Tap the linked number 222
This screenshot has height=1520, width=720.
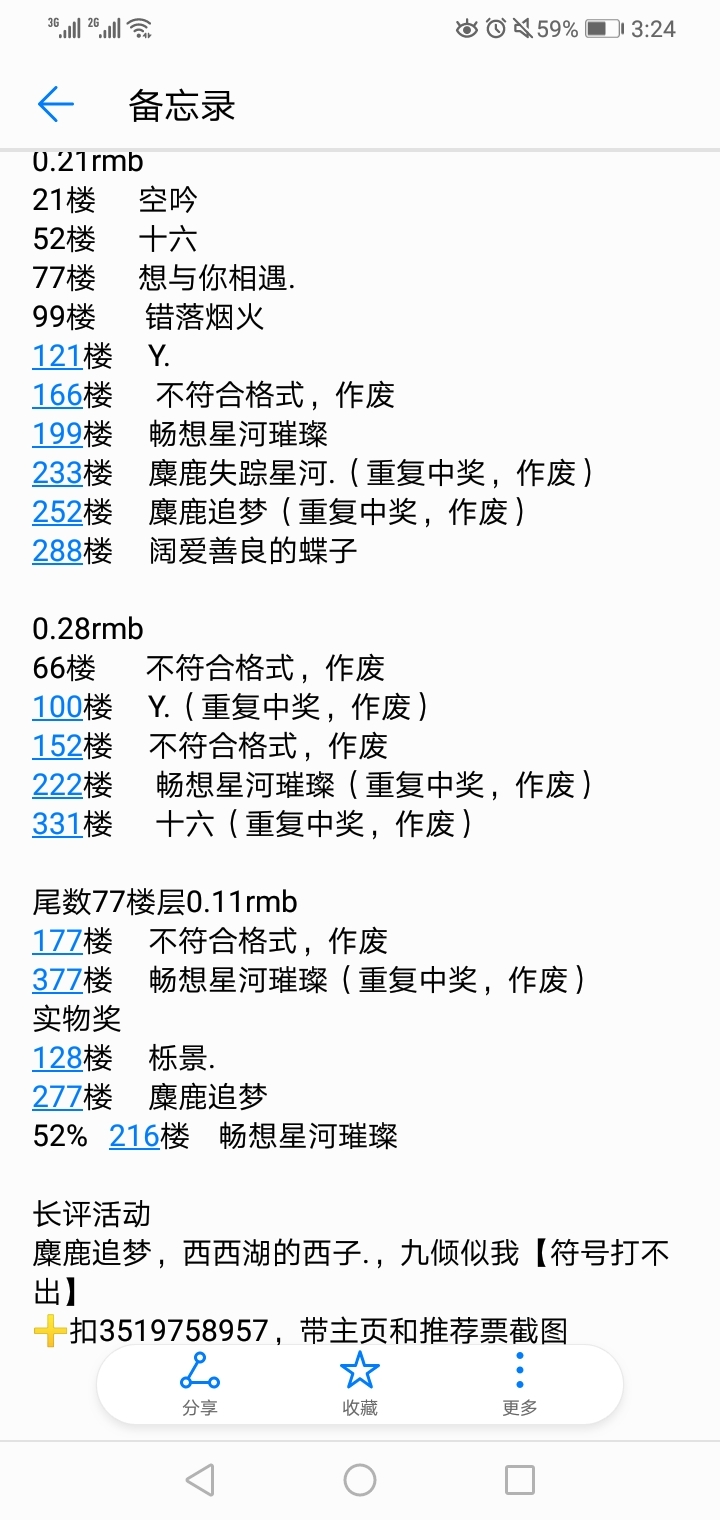(x=58, y=785)
